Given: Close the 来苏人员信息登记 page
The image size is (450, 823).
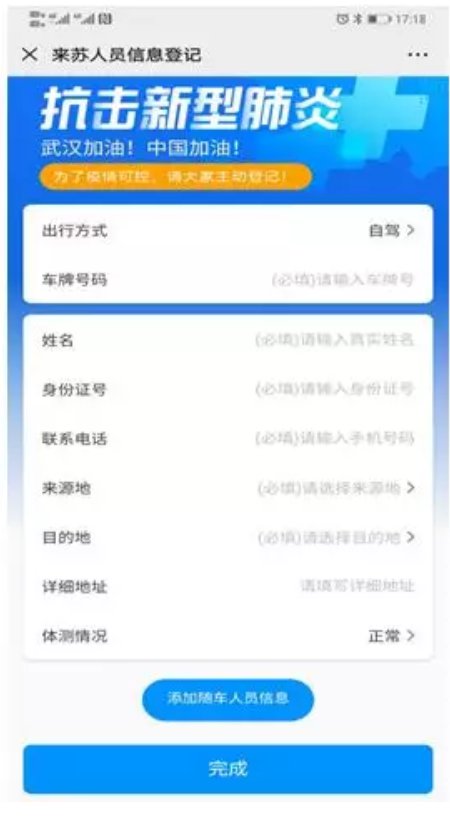Looking at the screenshot, I should [30, 54].
